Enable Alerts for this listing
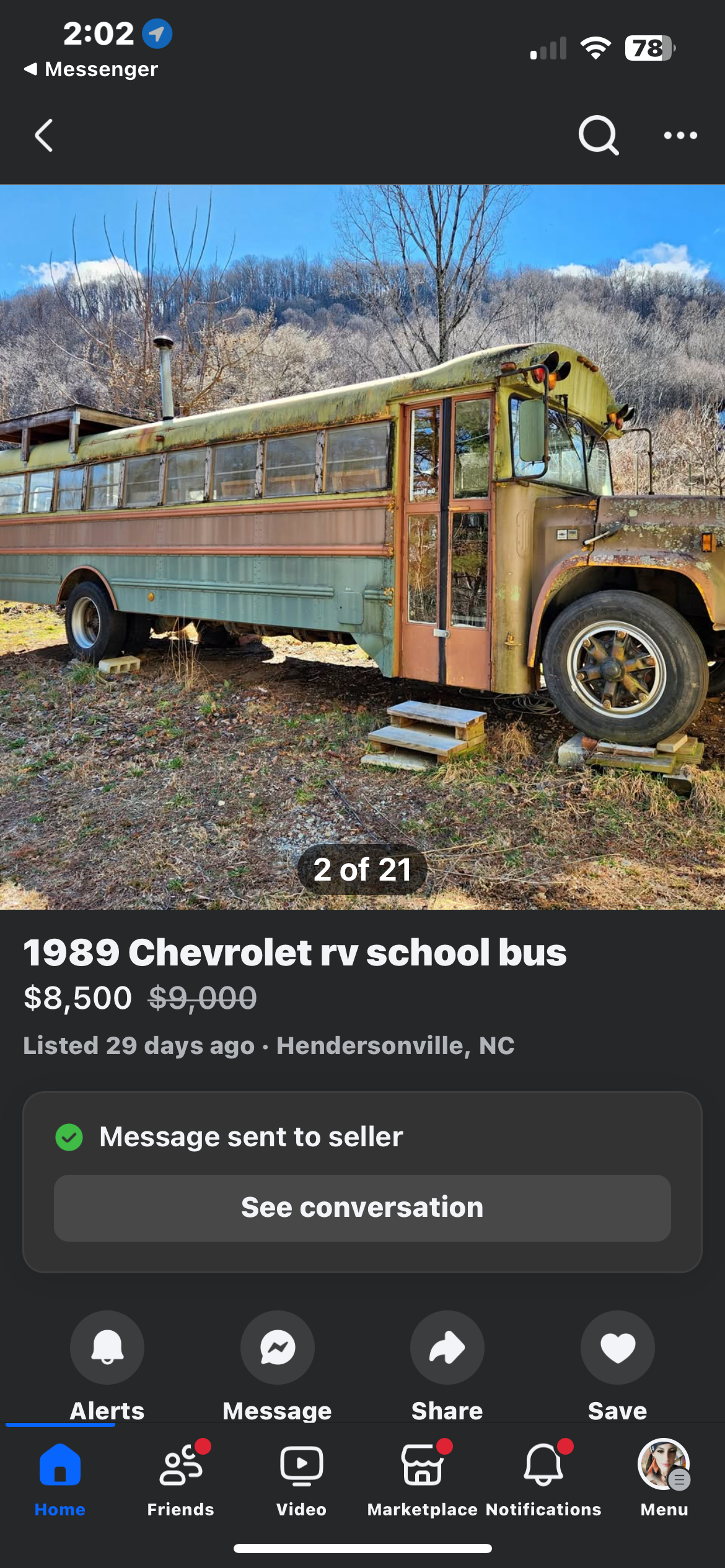The width and height of the screenshot is (725, 1568). [107, 1348]
